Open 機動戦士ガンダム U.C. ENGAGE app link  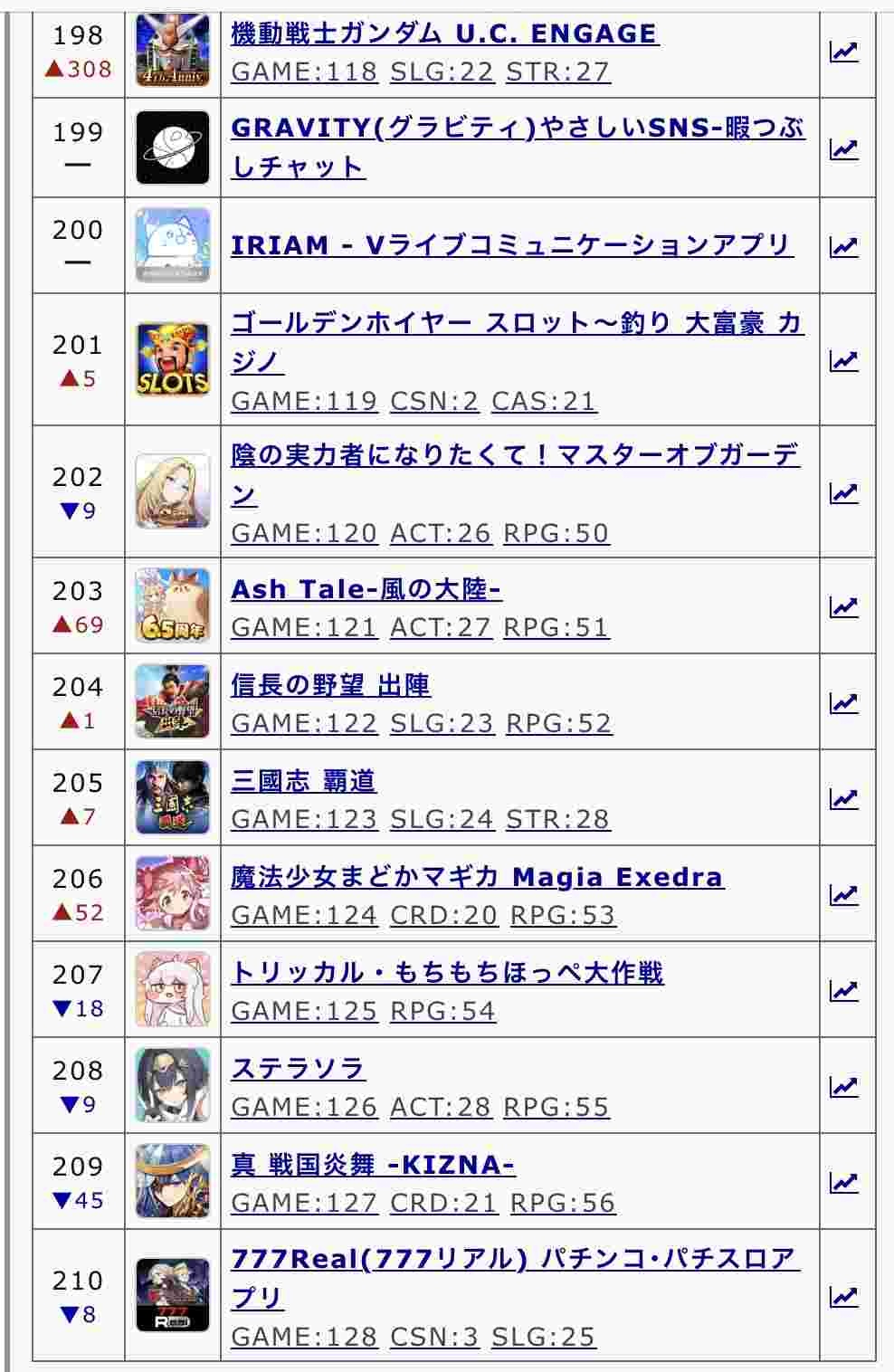(x=444, y=34)
